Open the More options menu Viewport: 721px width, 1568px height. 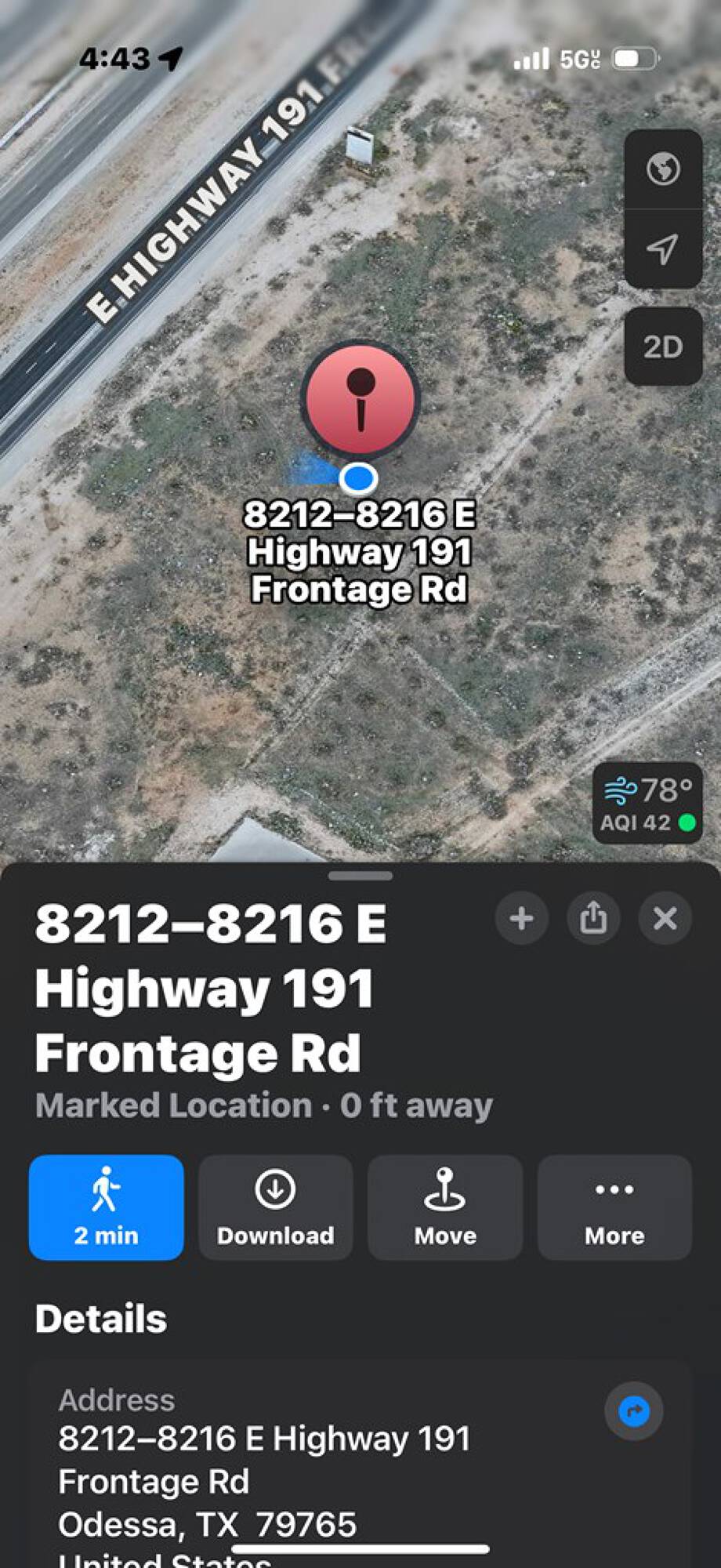614,1207
